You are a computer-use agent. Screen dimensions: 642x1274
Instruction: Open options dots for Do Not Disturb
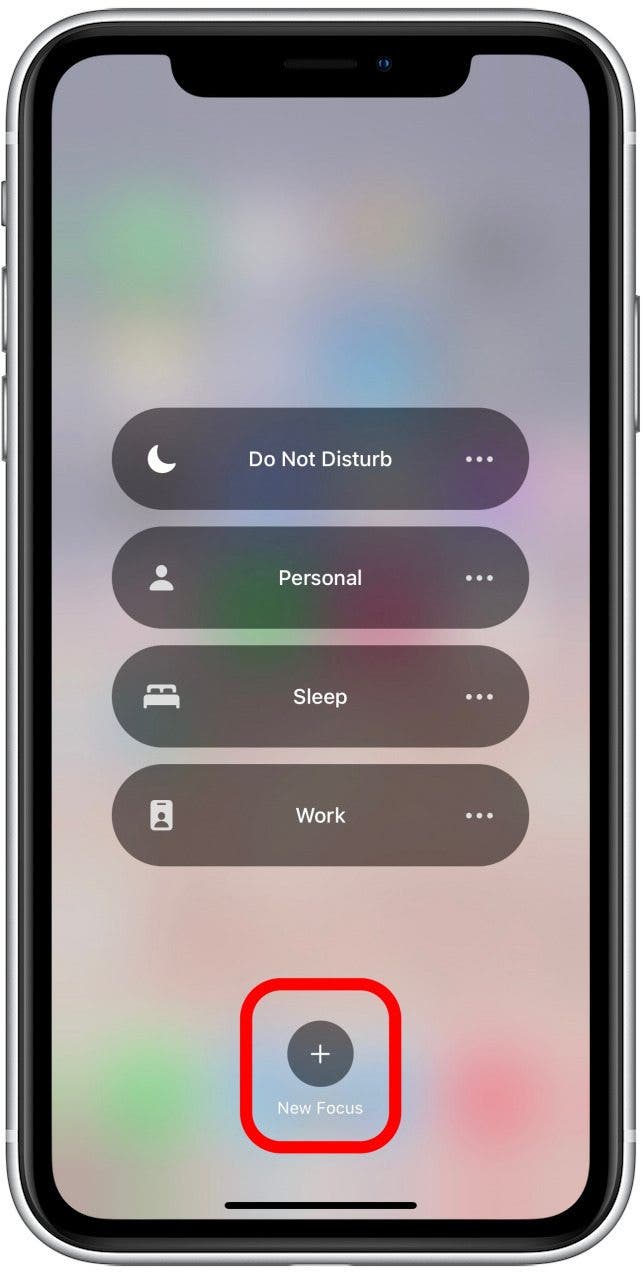(479, 459)
